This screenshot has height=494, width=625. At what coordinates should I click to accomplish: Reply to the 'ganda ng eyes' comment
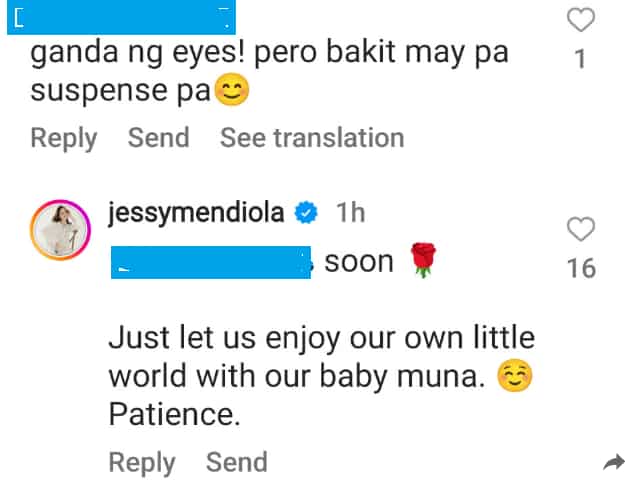63,137
